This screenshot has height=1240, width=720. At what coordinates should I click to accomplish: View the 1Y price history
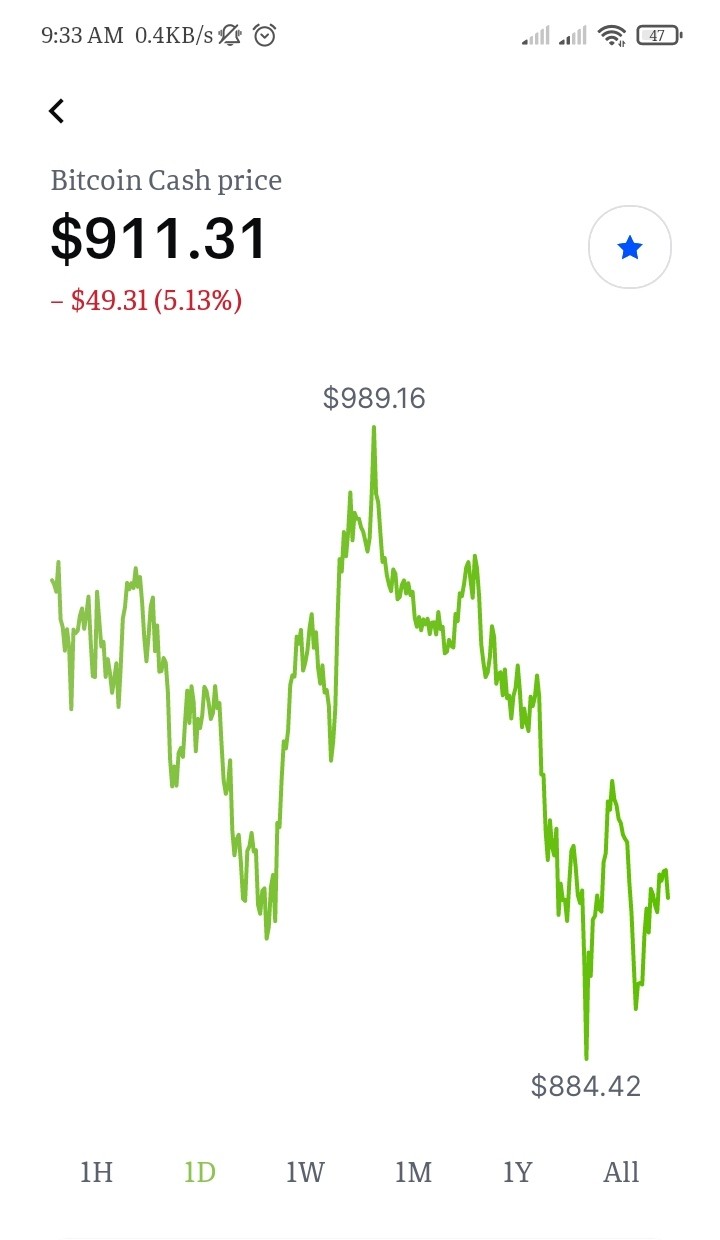click(x=517, y=1172)
